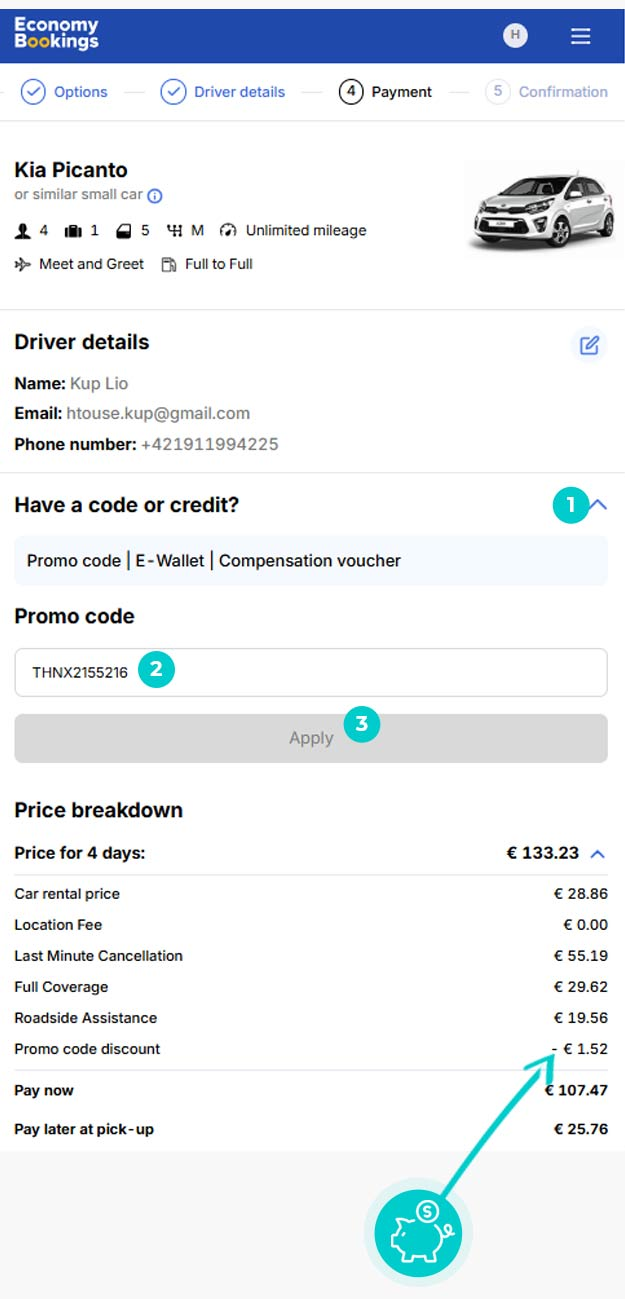625x1299 pixels.
Task: Go back to the Options step
Action: coord(64,92)
